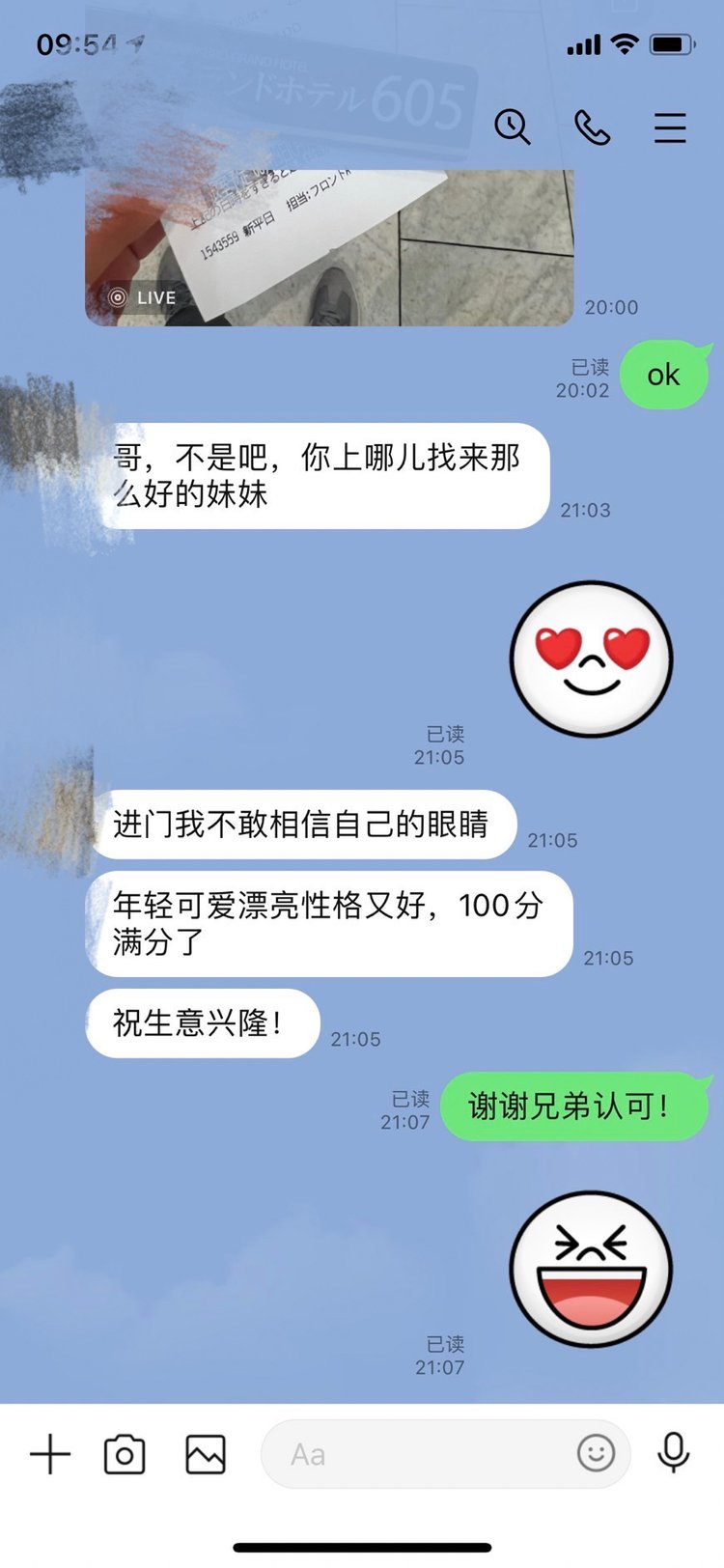
Task: Start a voice call
Action: [592, 126]
